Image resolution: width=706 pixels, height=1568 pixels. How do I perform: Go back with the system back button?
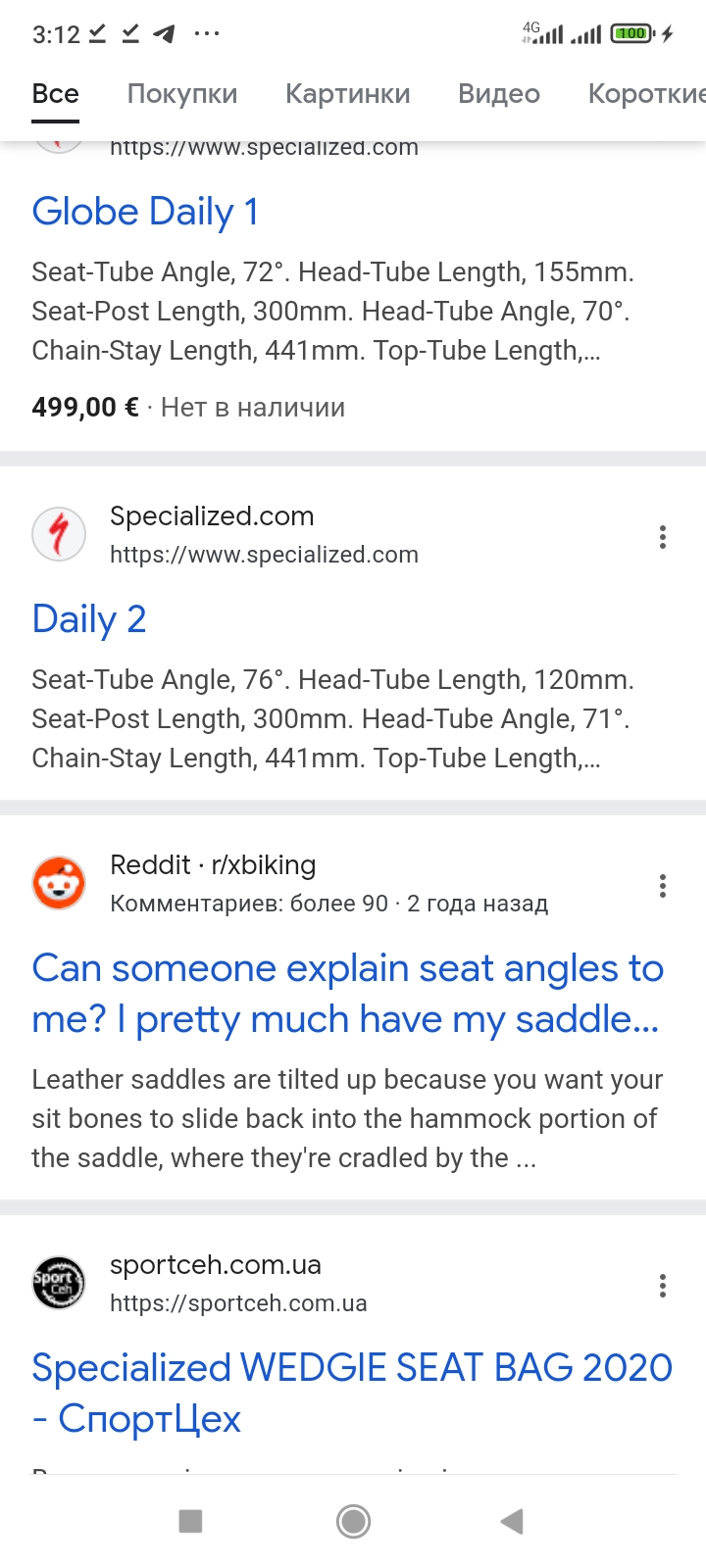512,1521
